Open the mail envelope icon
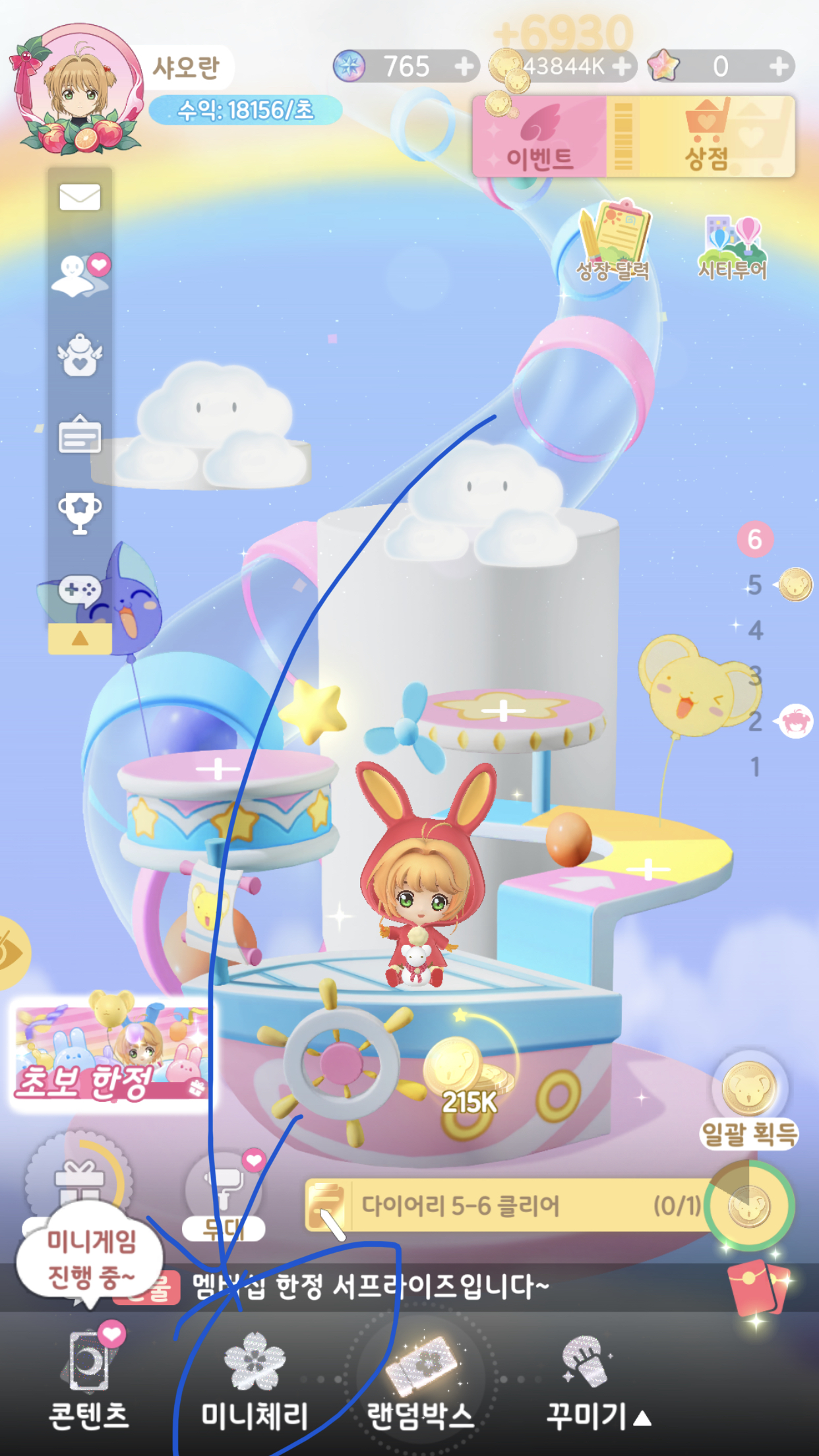Image resolution: width=819 pixels, height=1456 pixels. point(80,197)
